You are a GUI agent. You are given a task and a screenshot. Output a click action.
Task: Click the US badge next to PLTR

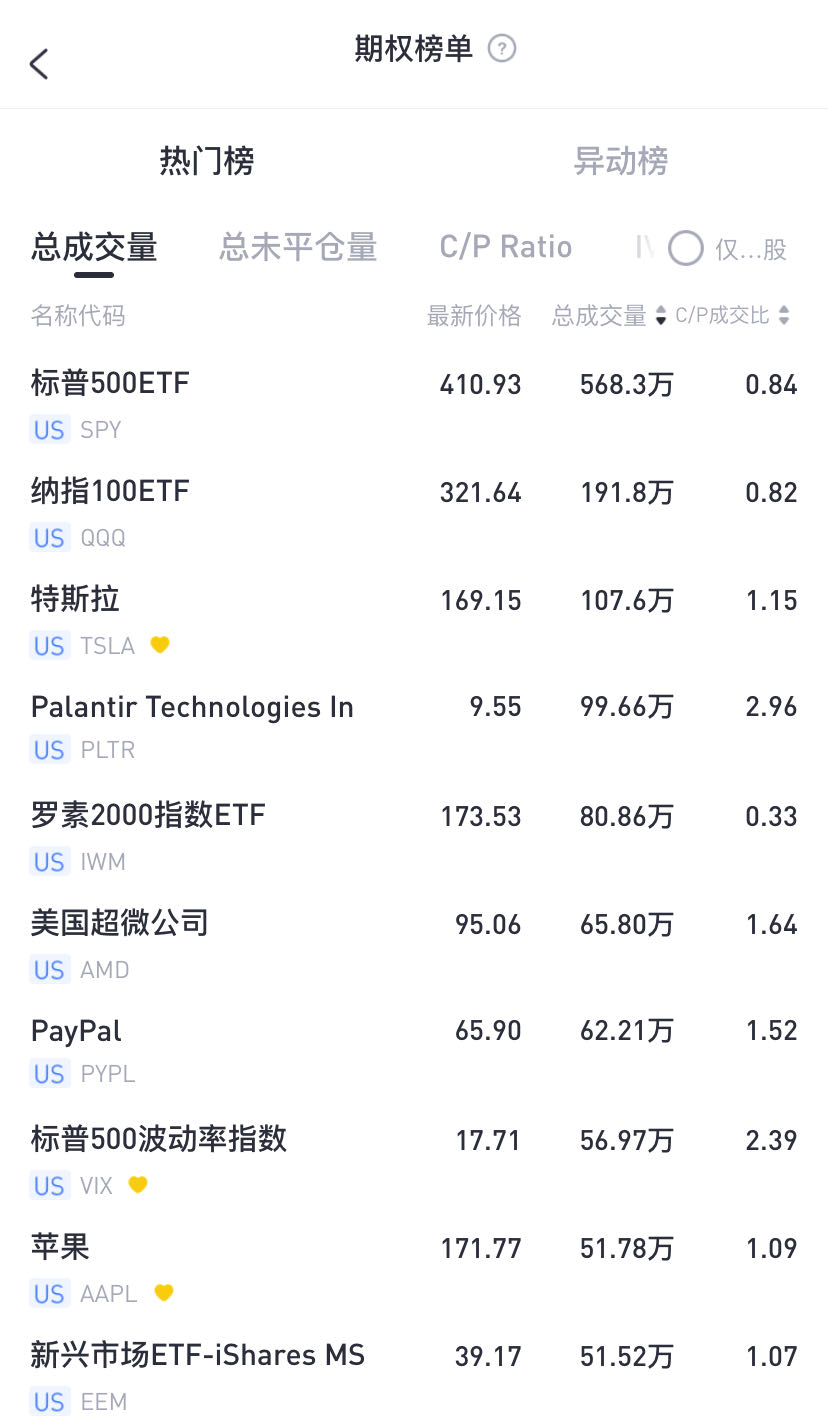click(49, 750)
